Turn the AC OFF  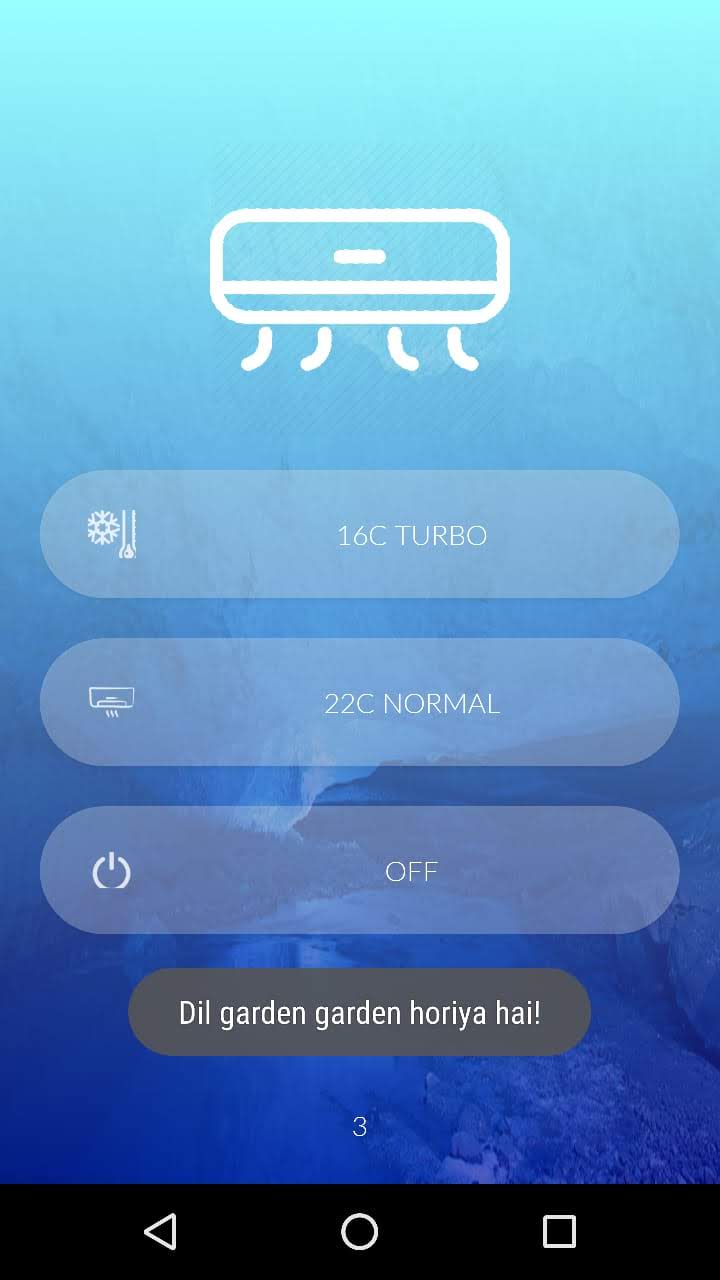(360, 870)
